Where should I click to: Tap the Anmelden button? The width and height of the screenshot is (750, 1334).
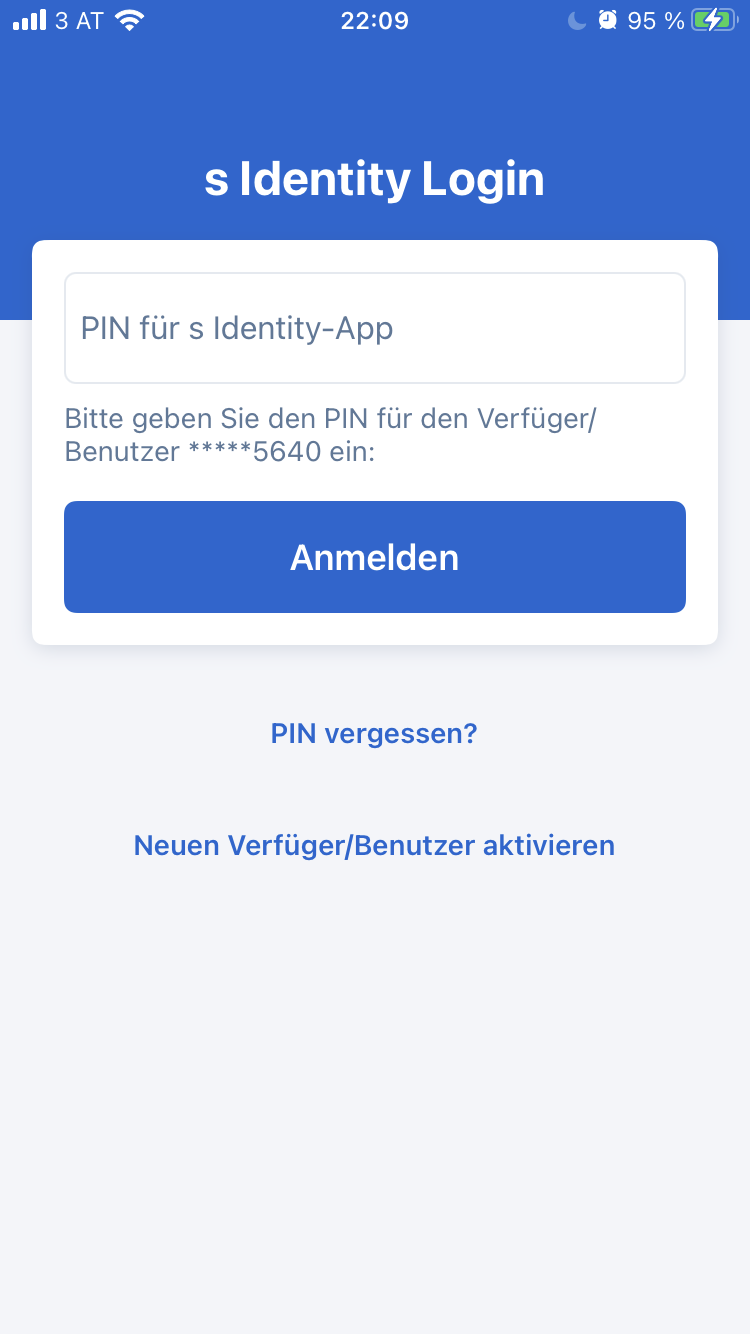pyautogui.click(x=374, y=557)
